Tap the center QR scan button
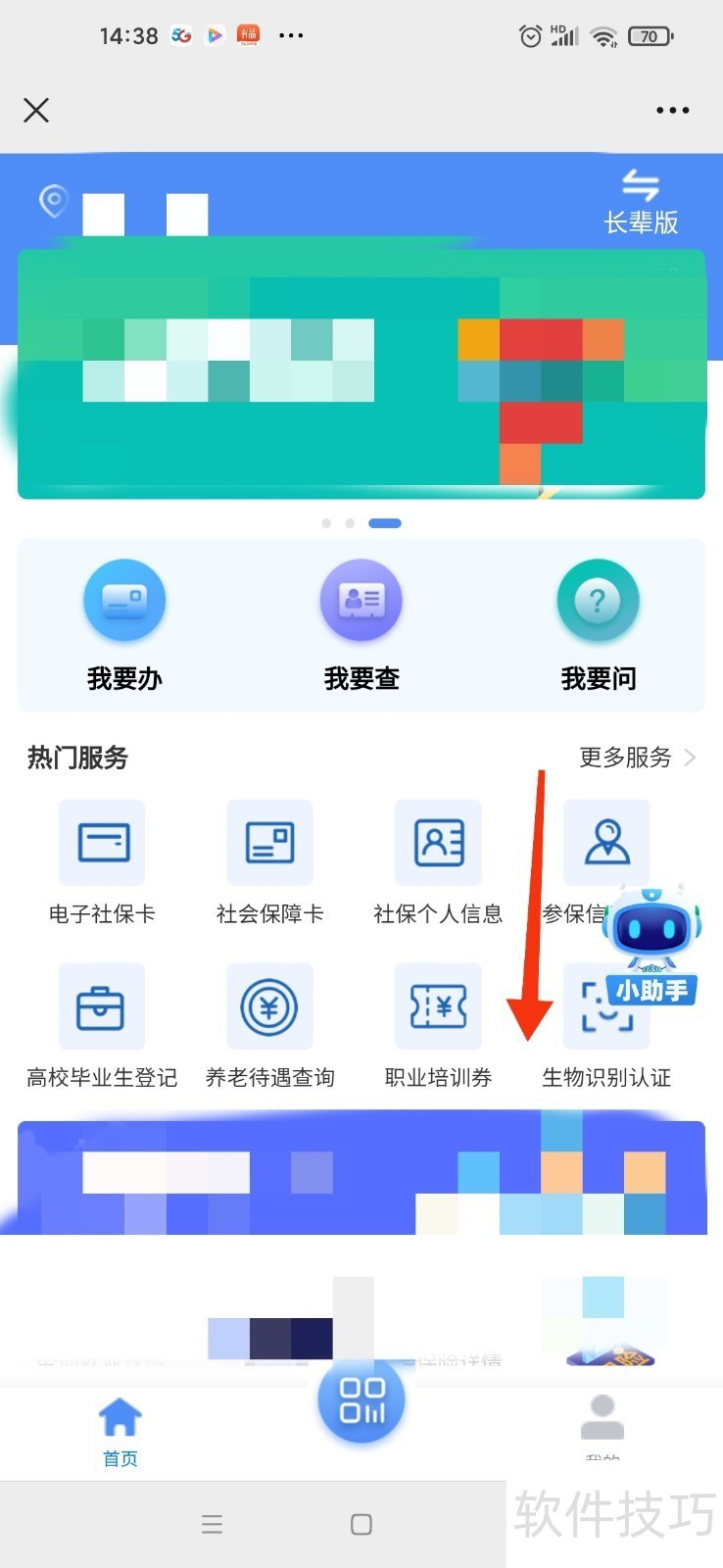Viewport: 723px width, 1568px height. click(x=361, y=1399)
